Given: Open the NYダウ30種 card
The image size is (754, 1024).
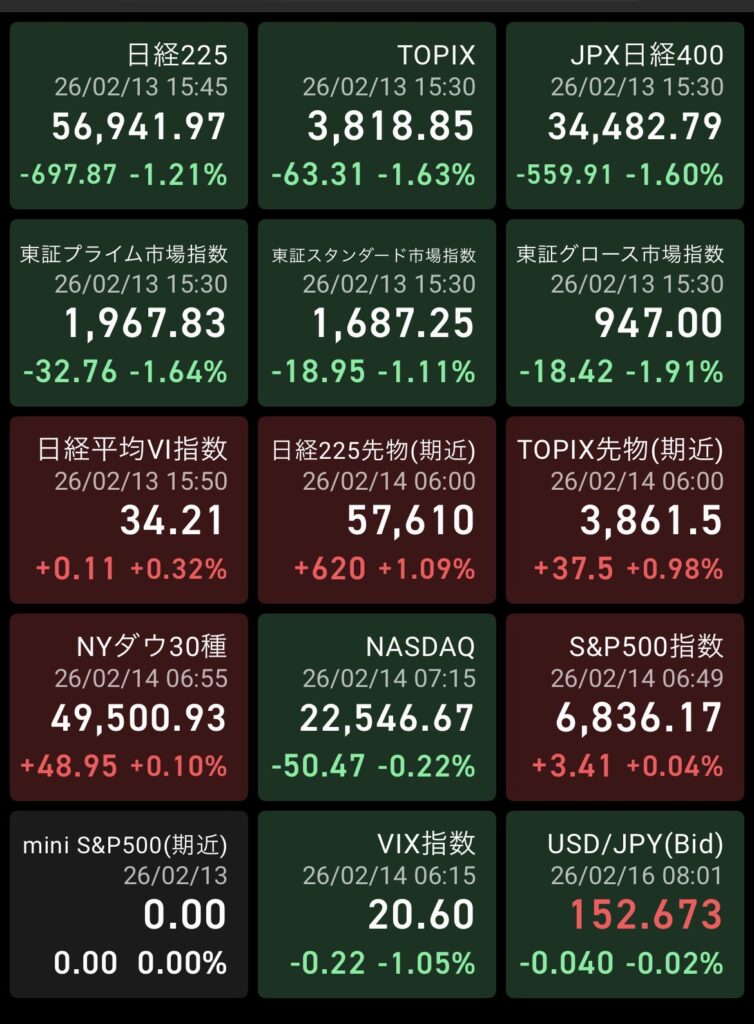Looking at the screenshot, I should pos(129,706).
